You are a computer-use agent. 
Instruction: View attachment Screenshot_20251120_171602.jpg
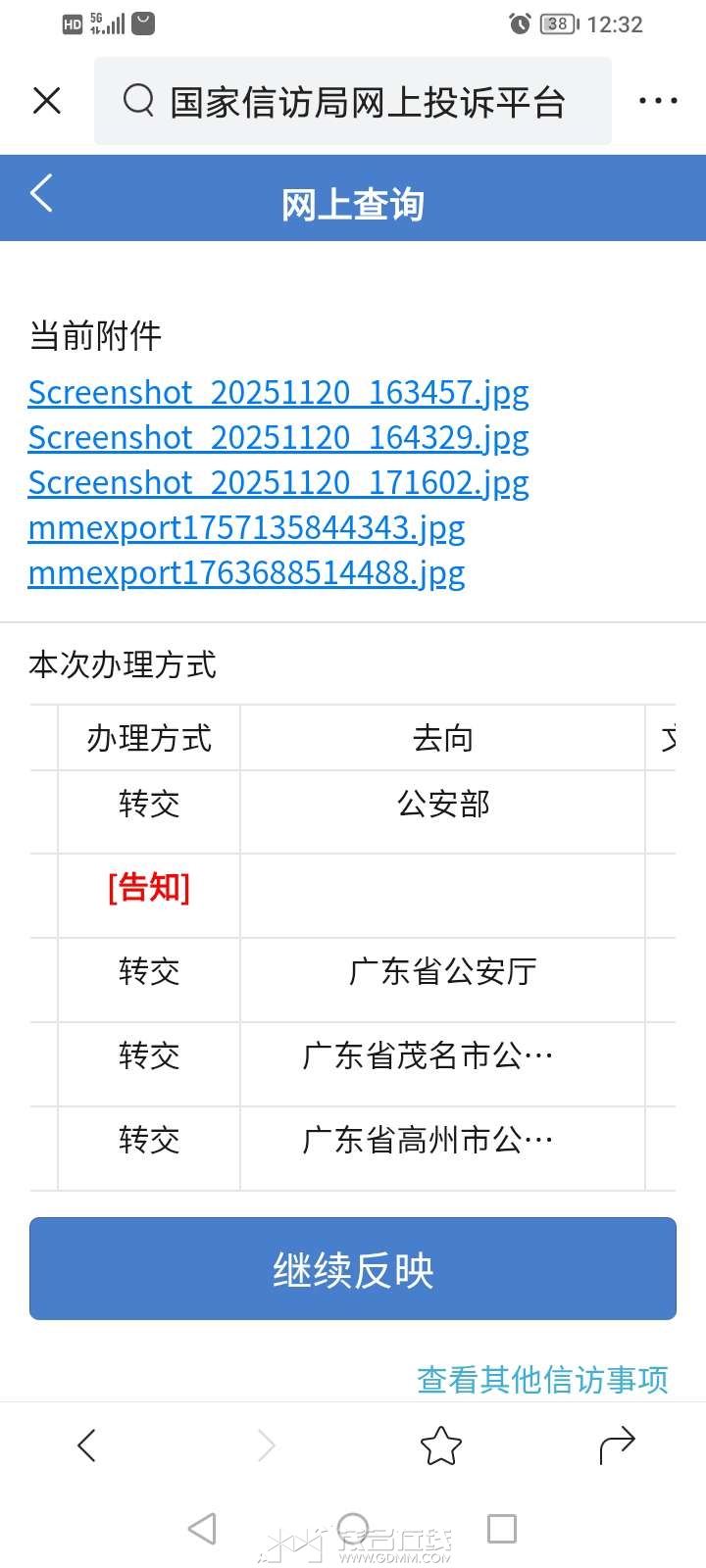point(278,483)
